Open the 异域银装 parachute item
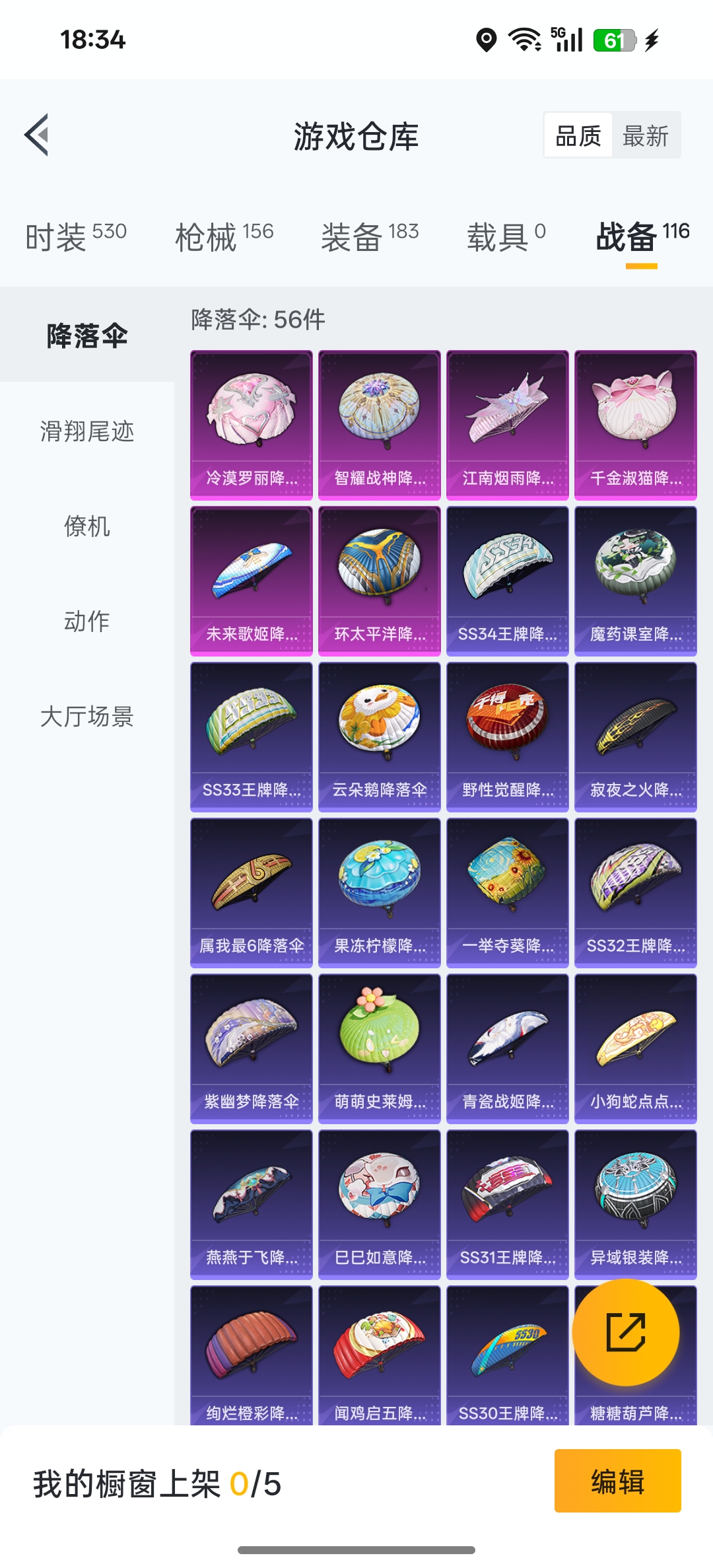Viewport: 713px width, 1568px height. (636, 1204)
